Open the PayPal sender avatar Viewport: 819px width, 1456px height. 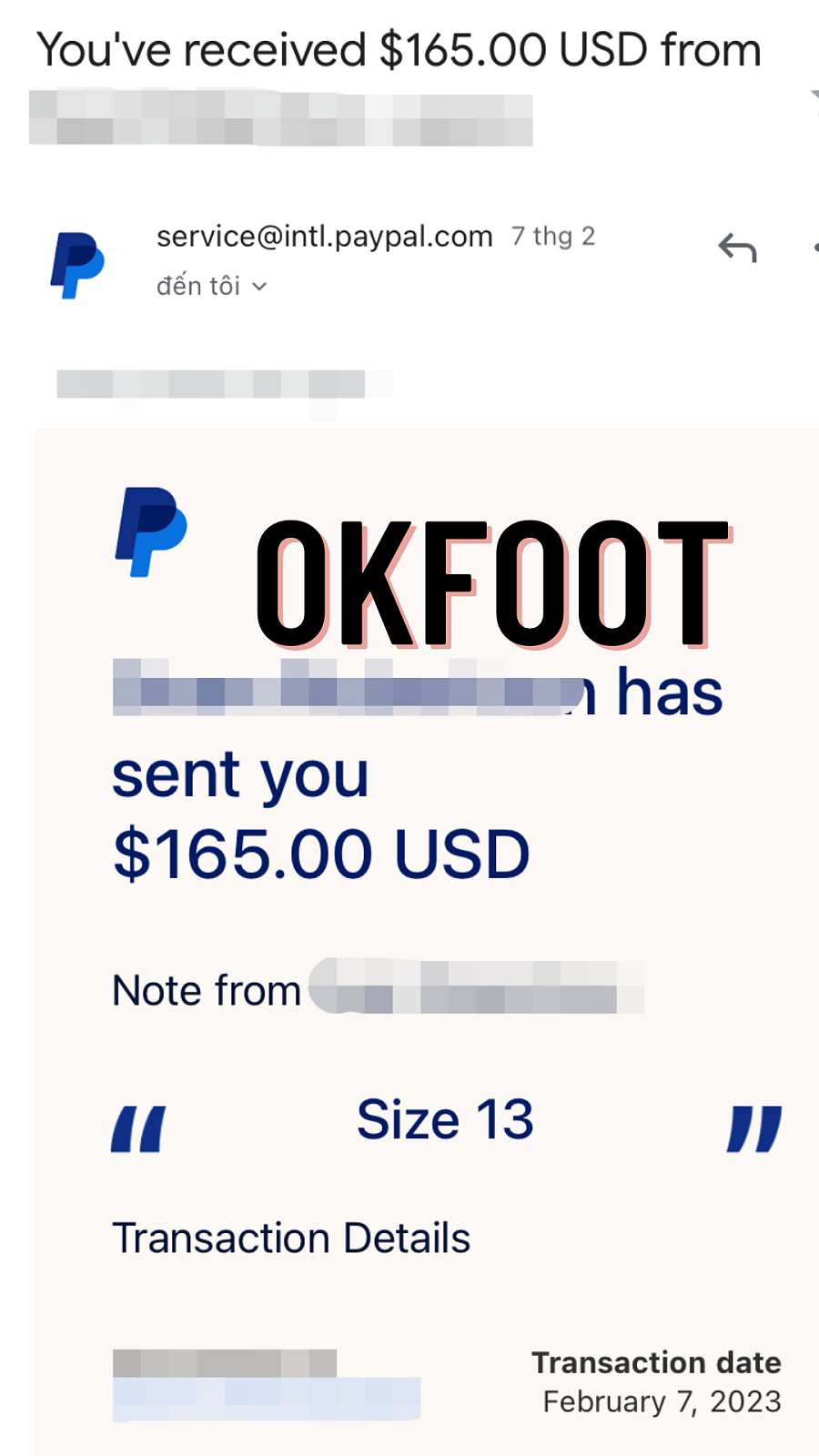(77, 265)
